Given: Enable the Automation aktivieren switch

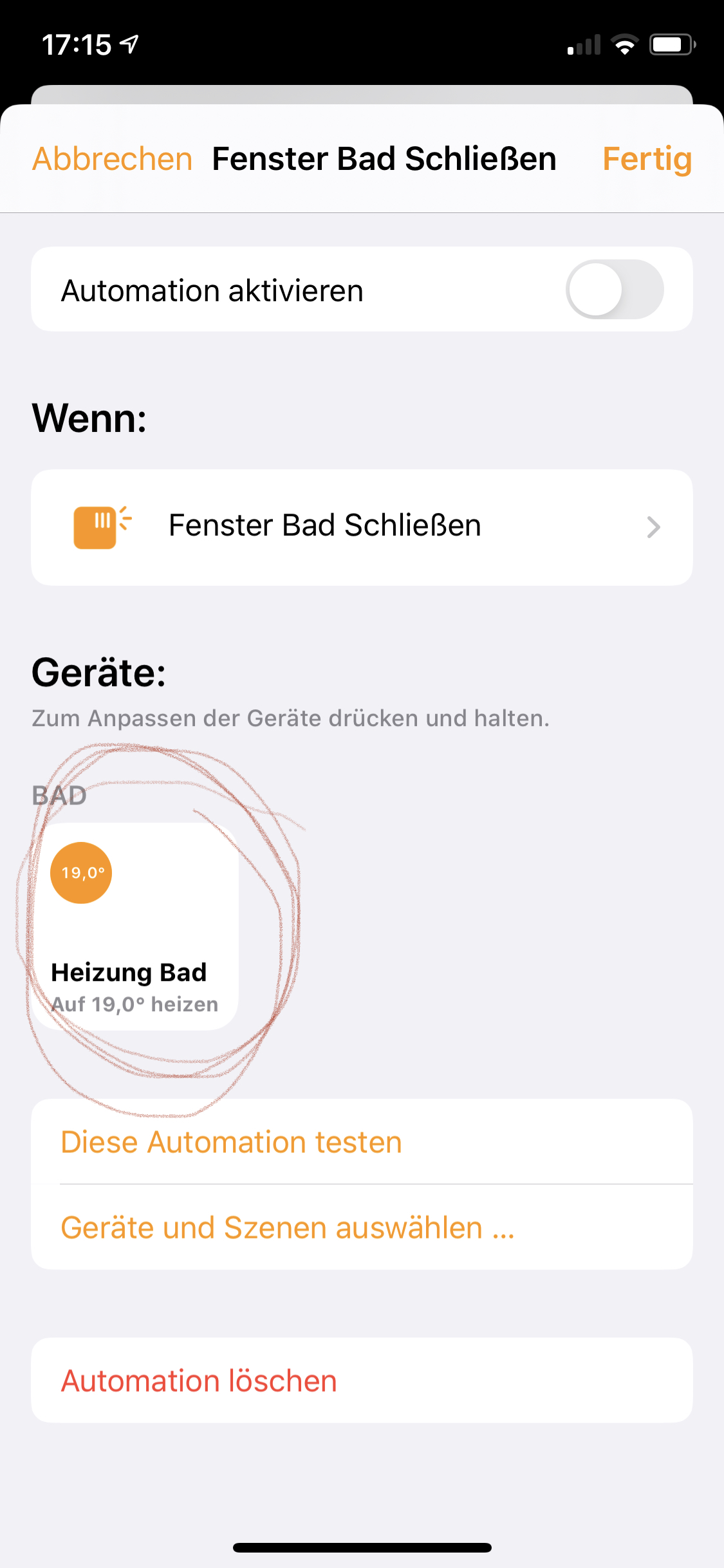Looking at the screenshot, I should click(614, 290).
